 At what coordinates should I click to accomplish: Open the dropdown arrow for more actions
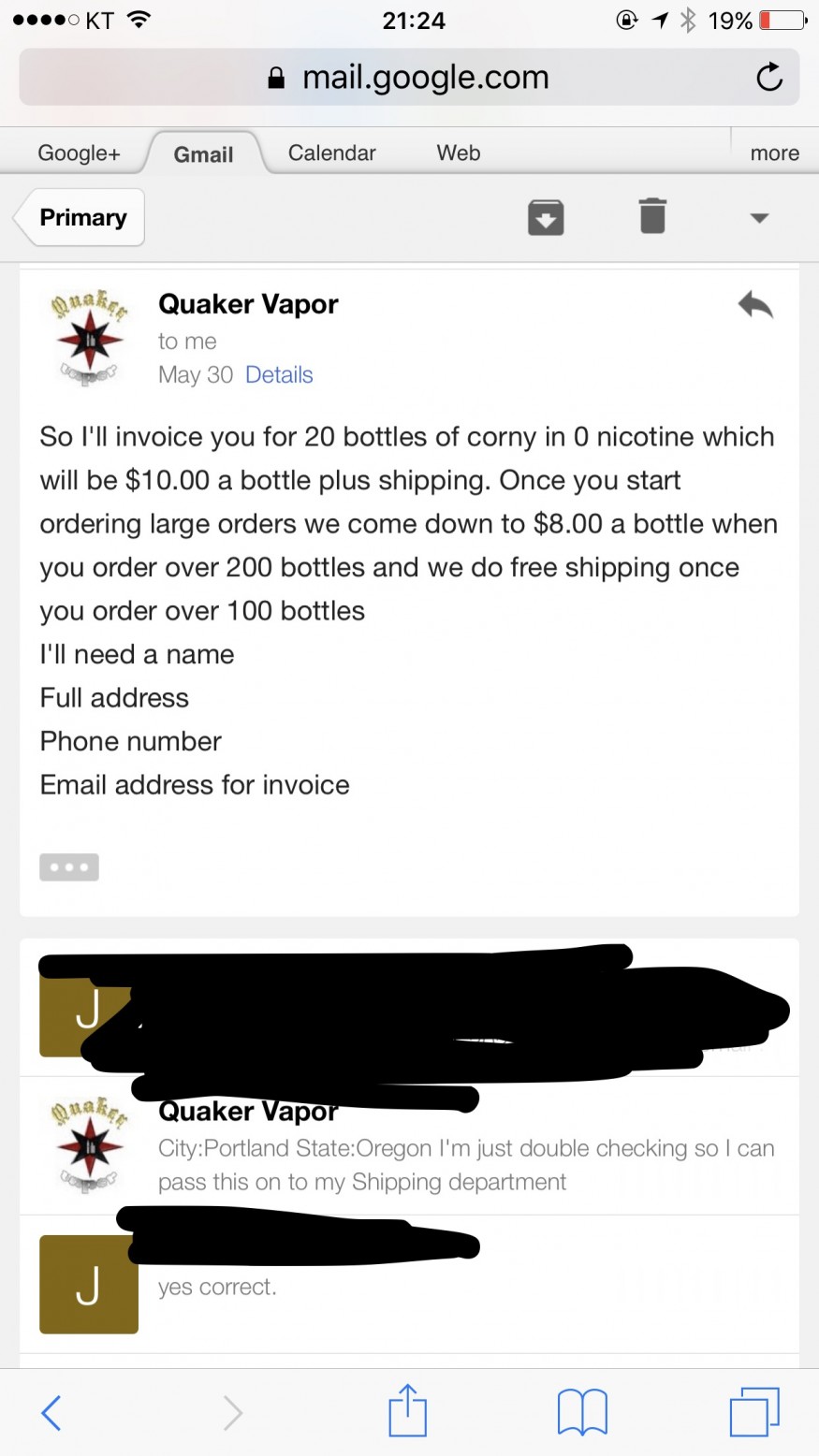click(x=759, y=218)
